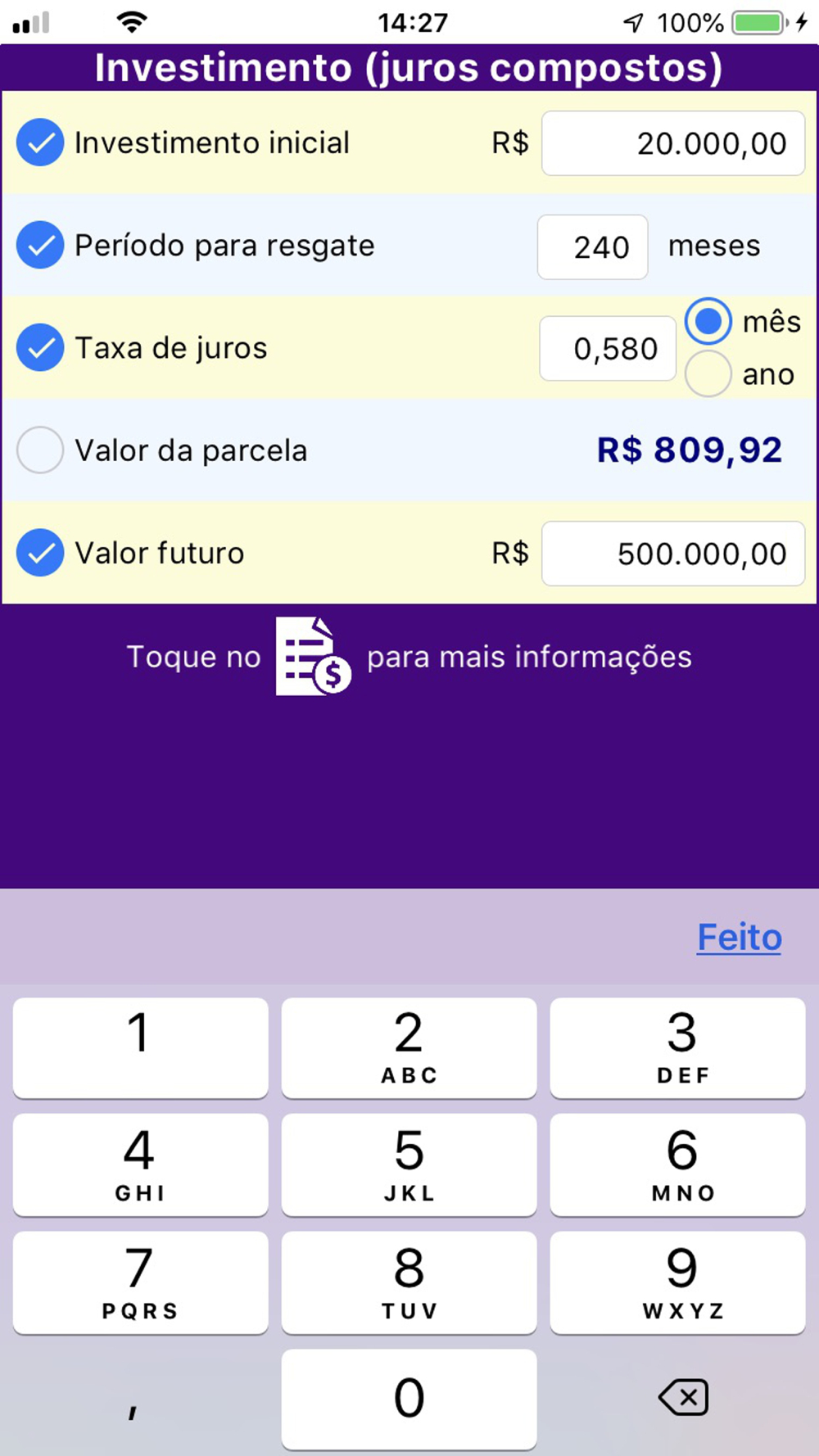The image size is (819, 1456).
Task: Type digit 5 on the keypad
Action: pyautogui.click(x=409, y=1164)
